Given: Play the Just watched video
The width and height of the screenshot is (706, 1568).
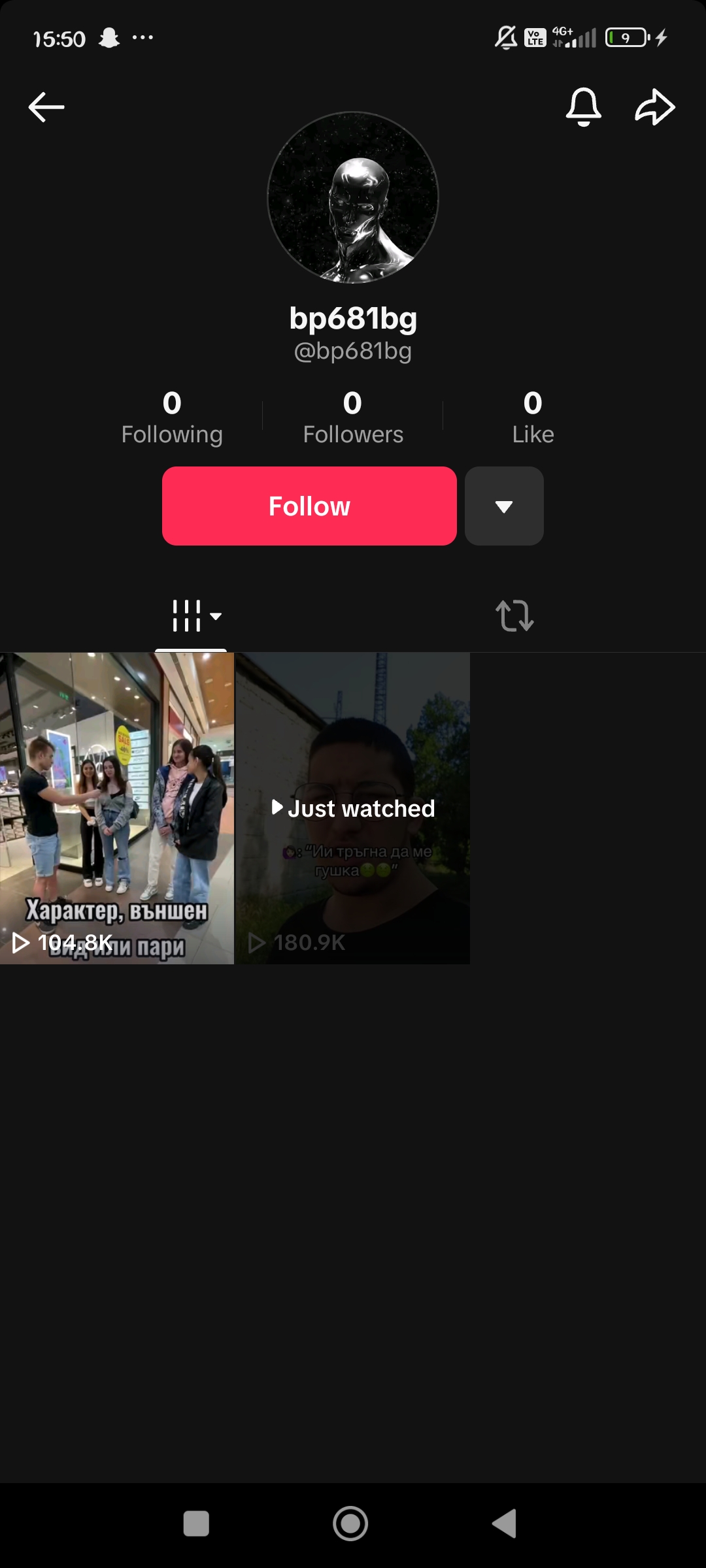Looking at the screenshot, I should [x=352, y=808].
